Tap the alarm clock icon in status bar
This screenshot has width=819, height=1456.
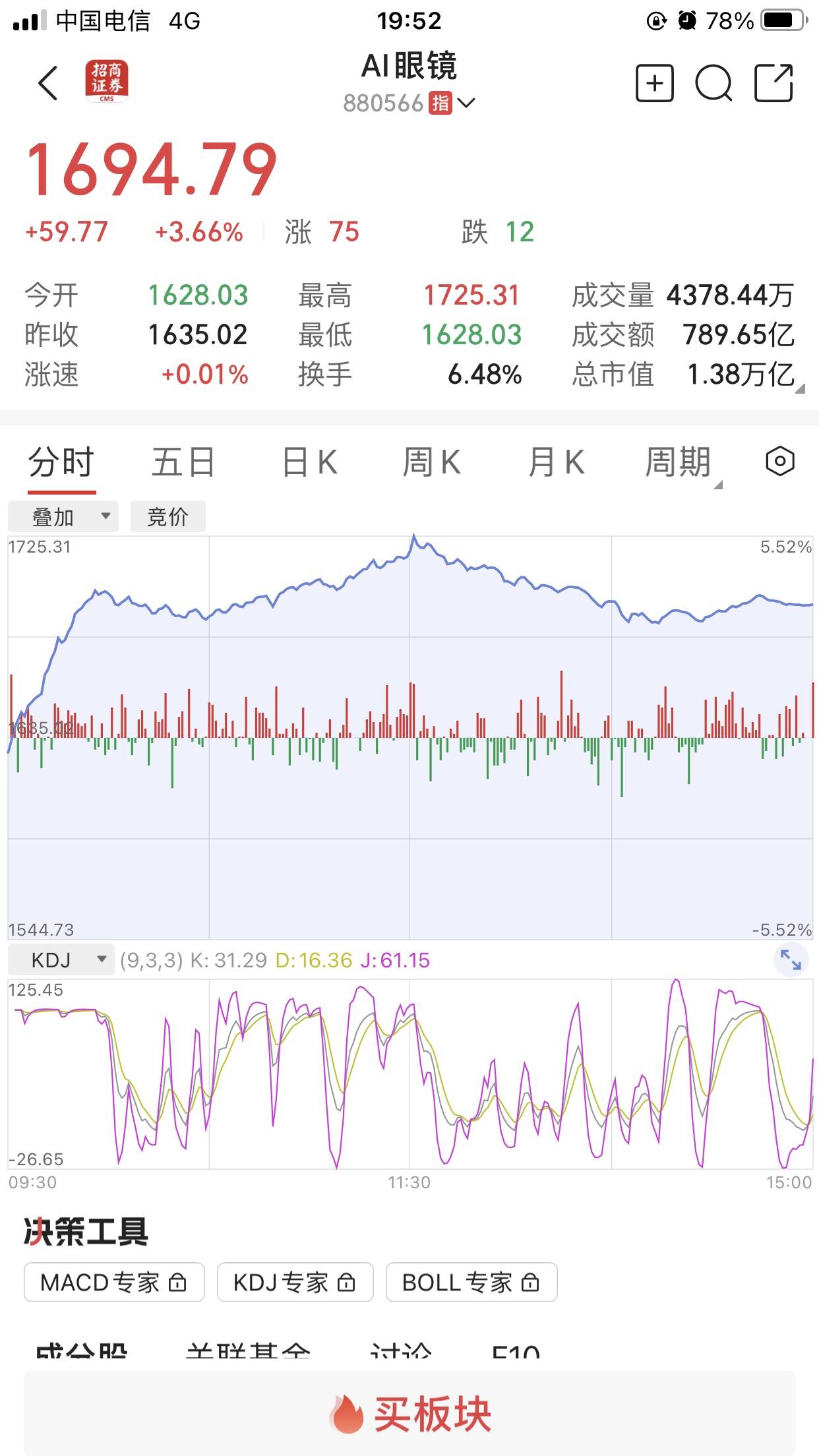(x=686, y=20)
